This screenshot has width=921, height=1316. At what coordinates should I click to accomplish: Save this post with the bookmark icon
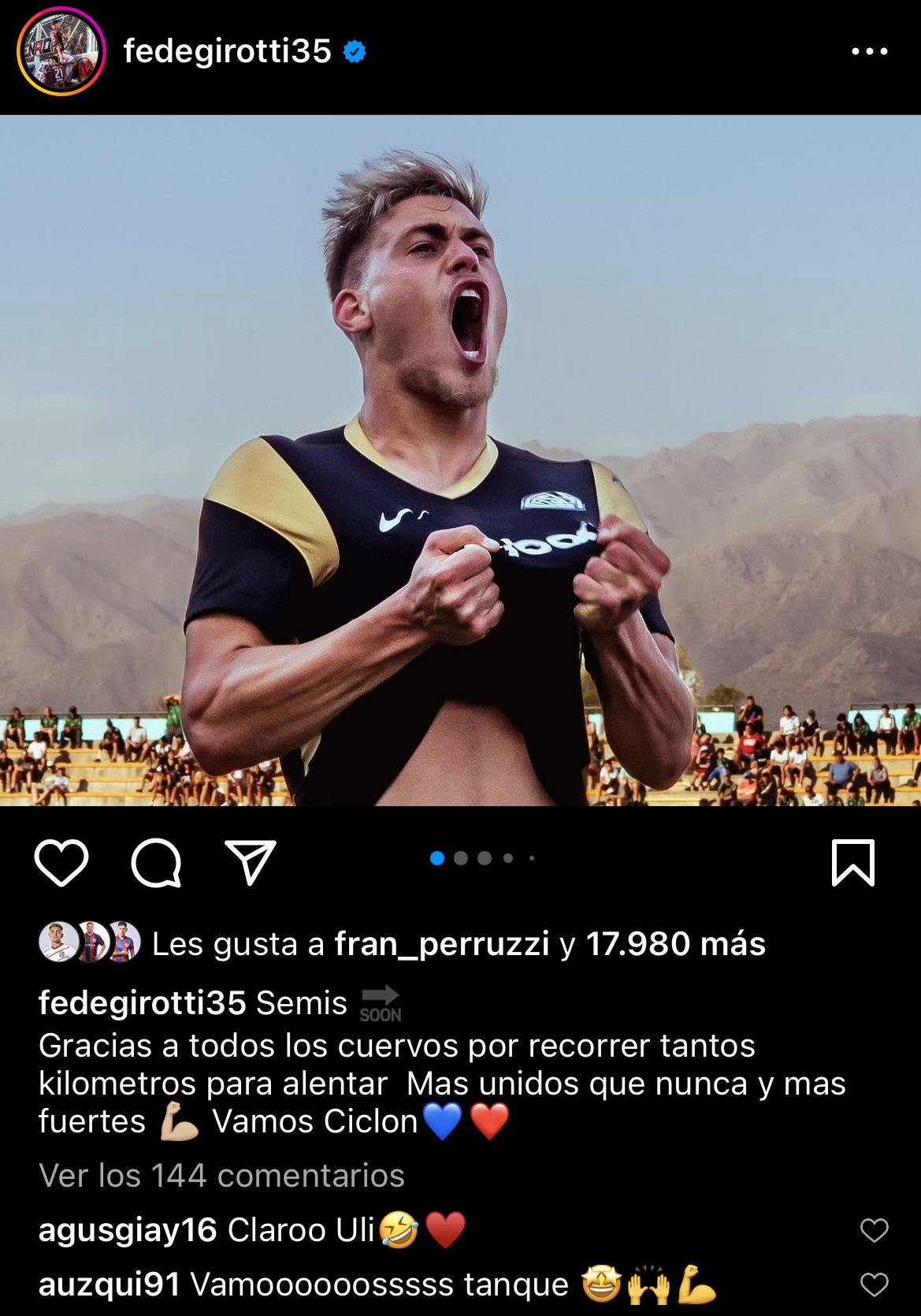point(853,863)
